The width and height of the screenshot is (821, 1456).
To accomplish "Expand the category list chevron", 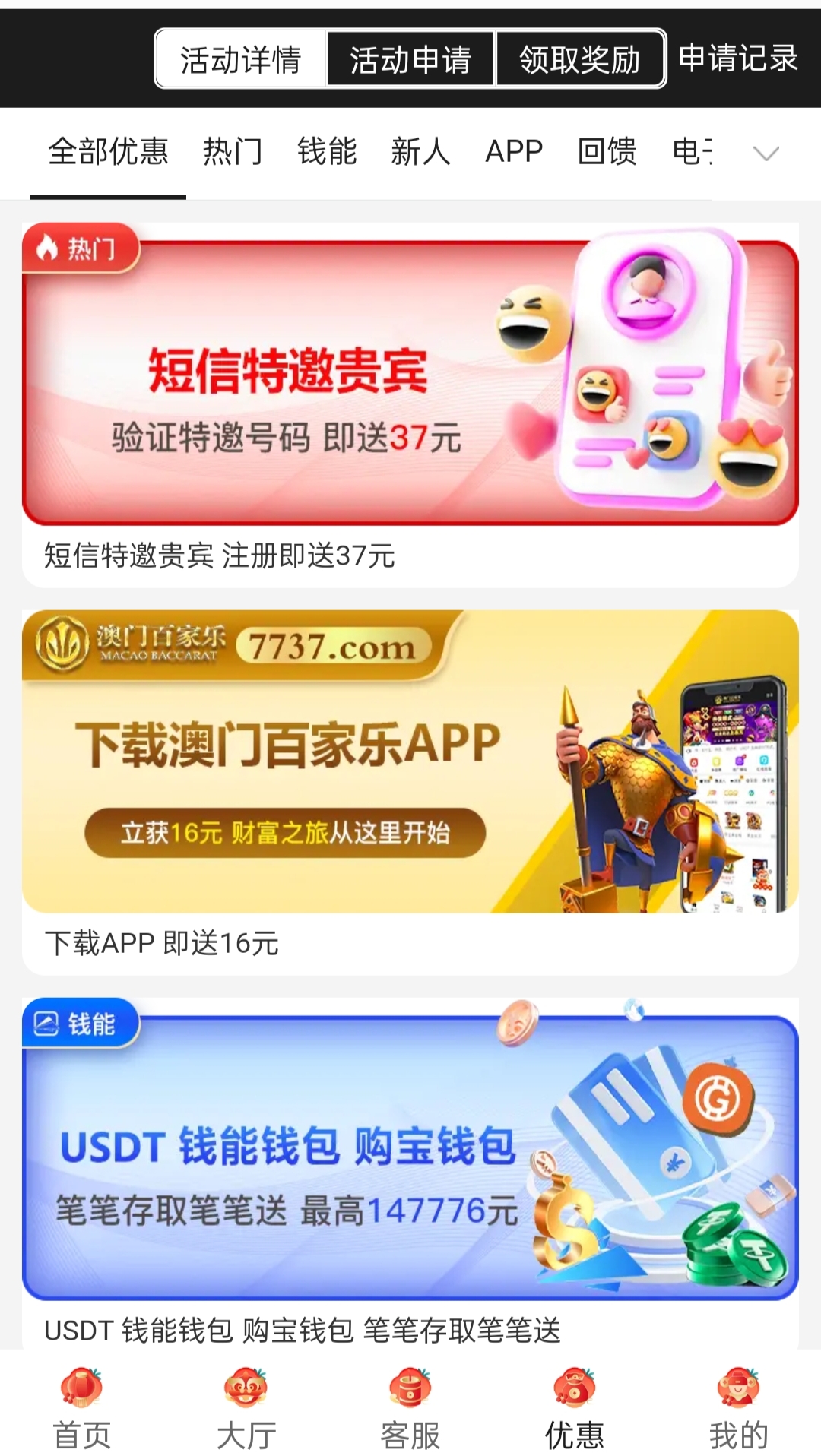I will [766, 154].
